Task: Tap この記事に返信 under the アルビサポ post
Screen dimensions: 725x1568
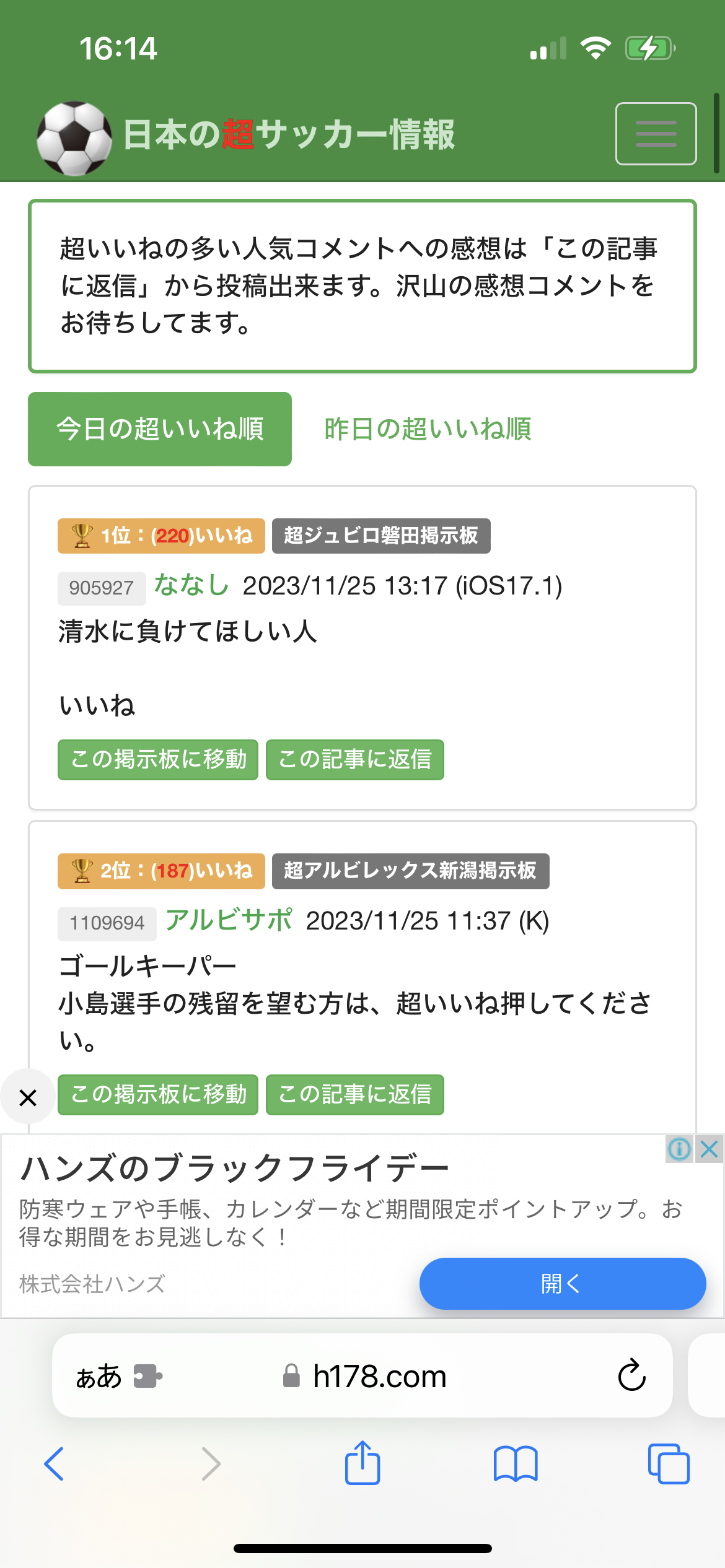Action: click(354, 1095)
